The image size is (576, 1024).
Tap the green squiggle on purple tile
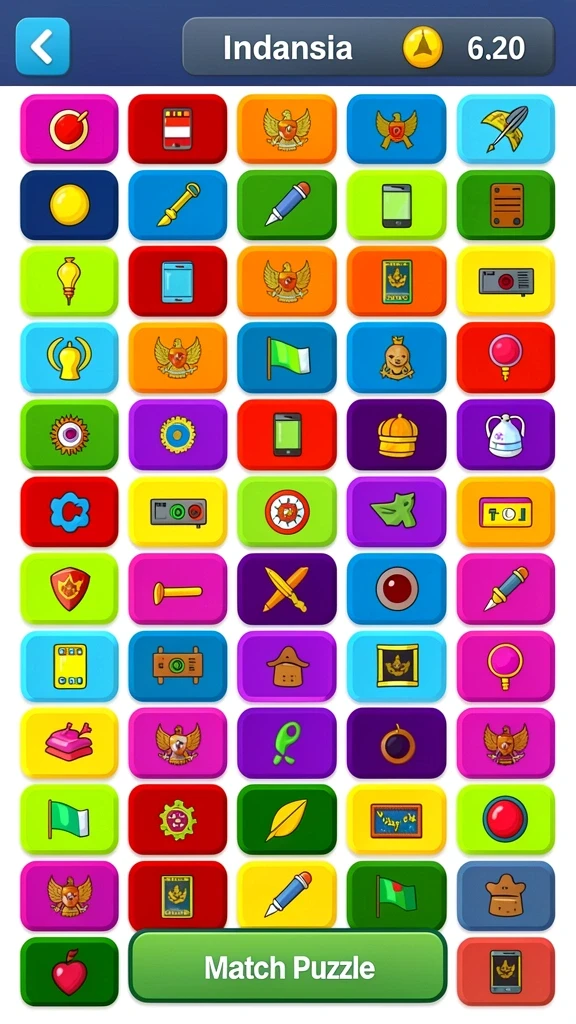tap(287, 743)
